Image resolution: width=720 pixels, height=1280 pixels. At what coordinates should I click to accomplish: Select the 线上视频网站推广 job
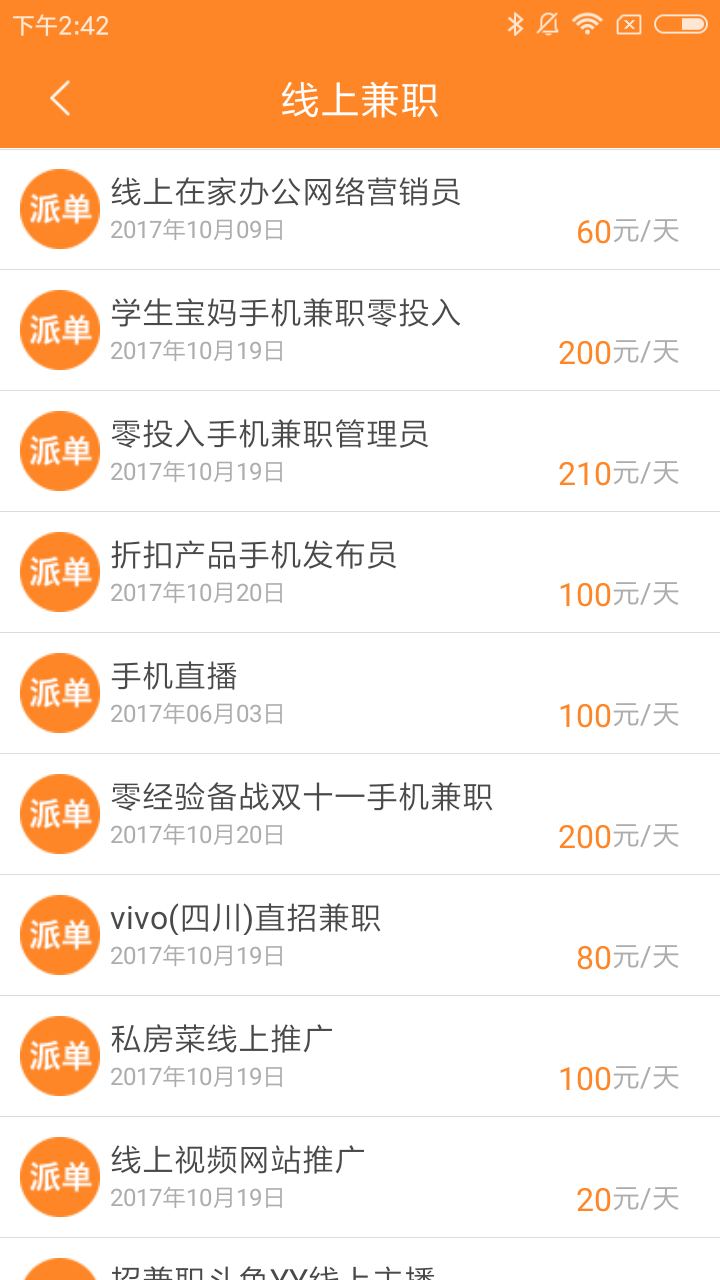[x=360, y=1177]
